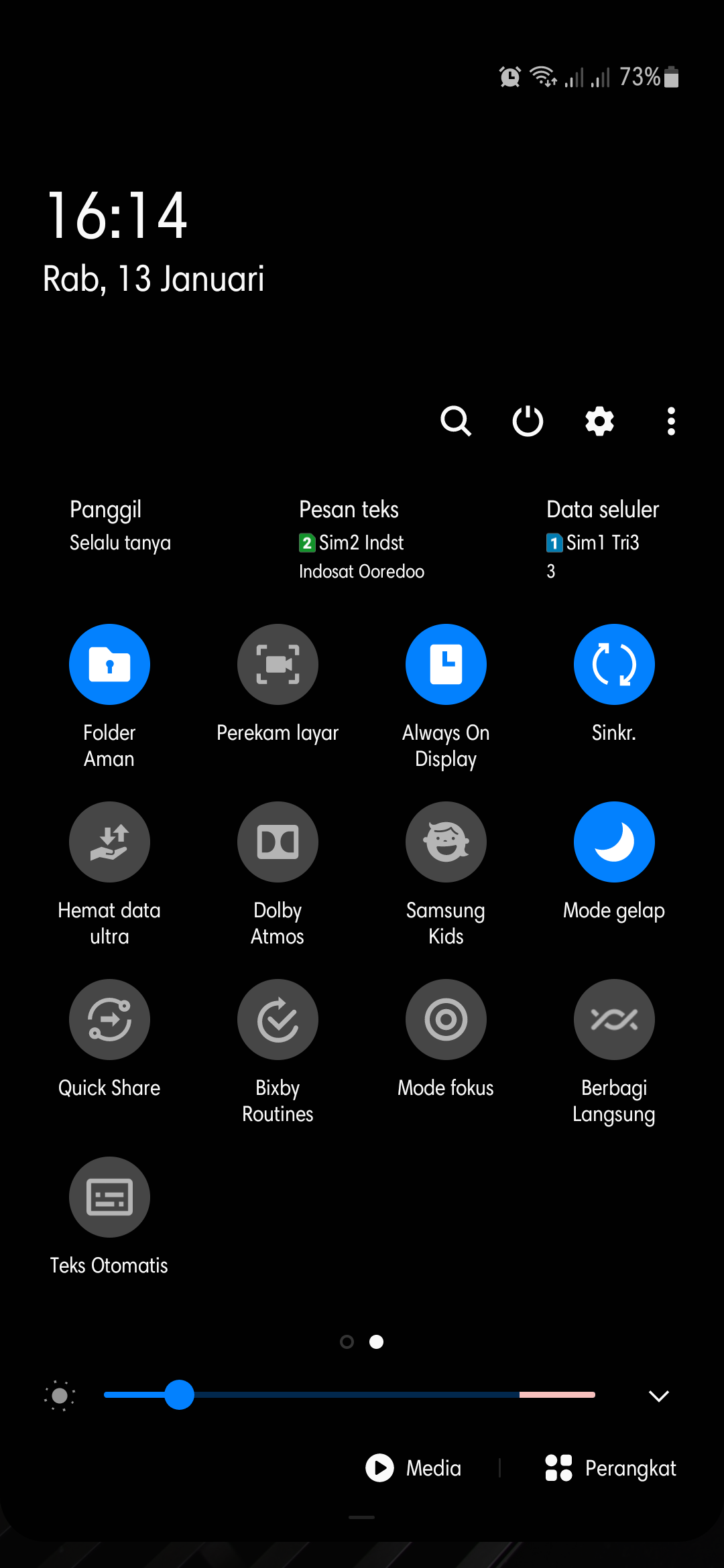724x1568 pixels.
Task: Enable Berbagi Langsung
Action: 614,1019
